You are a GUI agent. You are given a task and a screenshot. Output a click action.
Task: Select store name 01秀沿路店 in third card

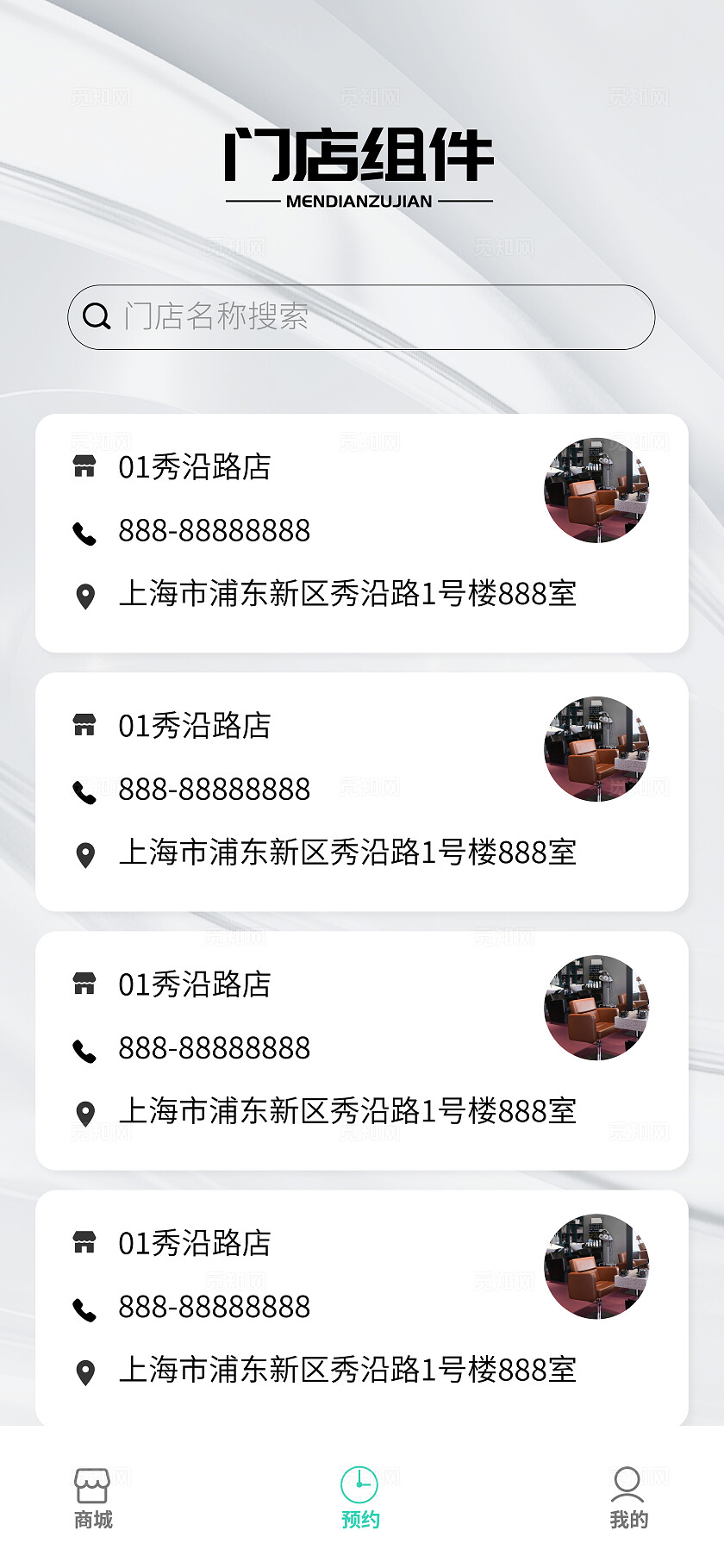(x=194, y=985)
